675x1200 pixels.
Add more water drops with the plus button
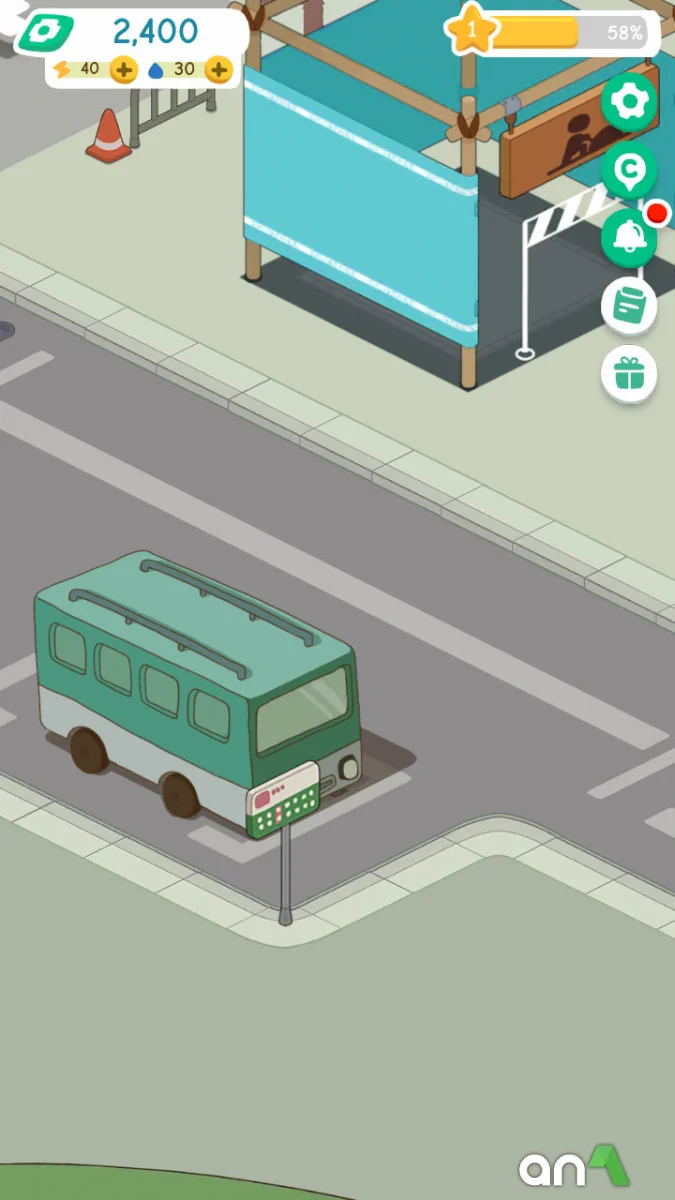pyautogui.click(x=218, y=69)
